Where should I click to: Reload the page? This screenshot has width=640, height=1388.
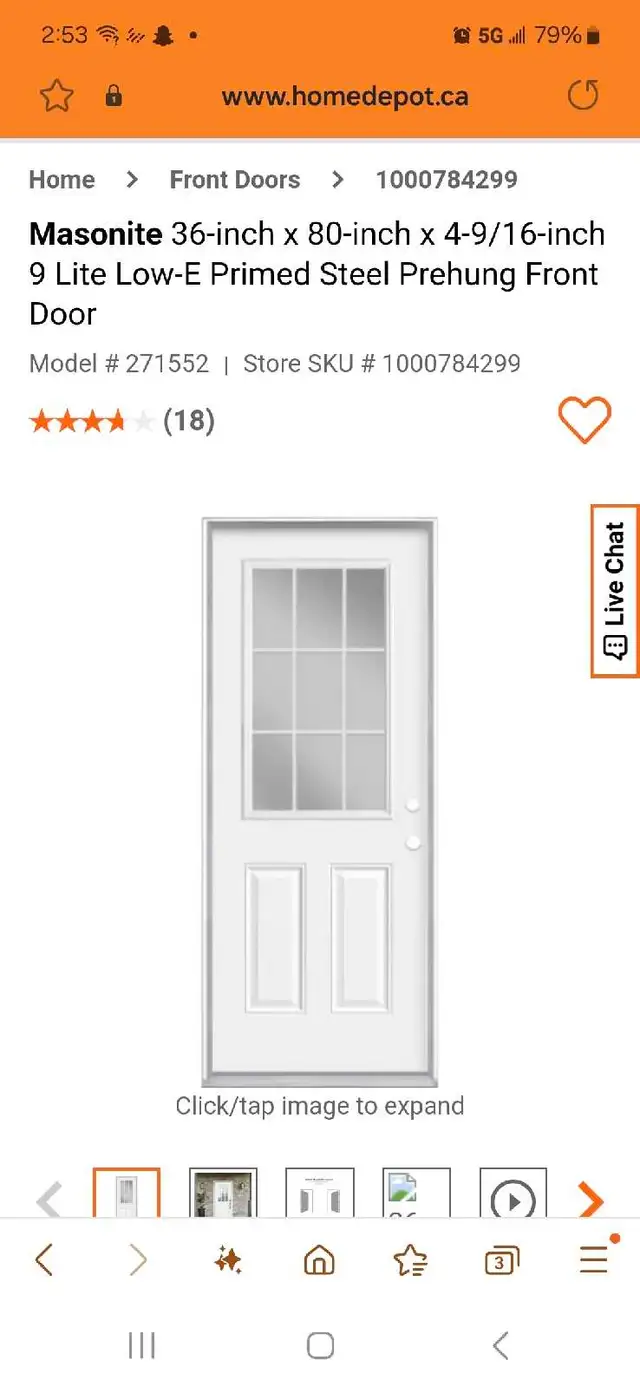[x=582, y=96]
